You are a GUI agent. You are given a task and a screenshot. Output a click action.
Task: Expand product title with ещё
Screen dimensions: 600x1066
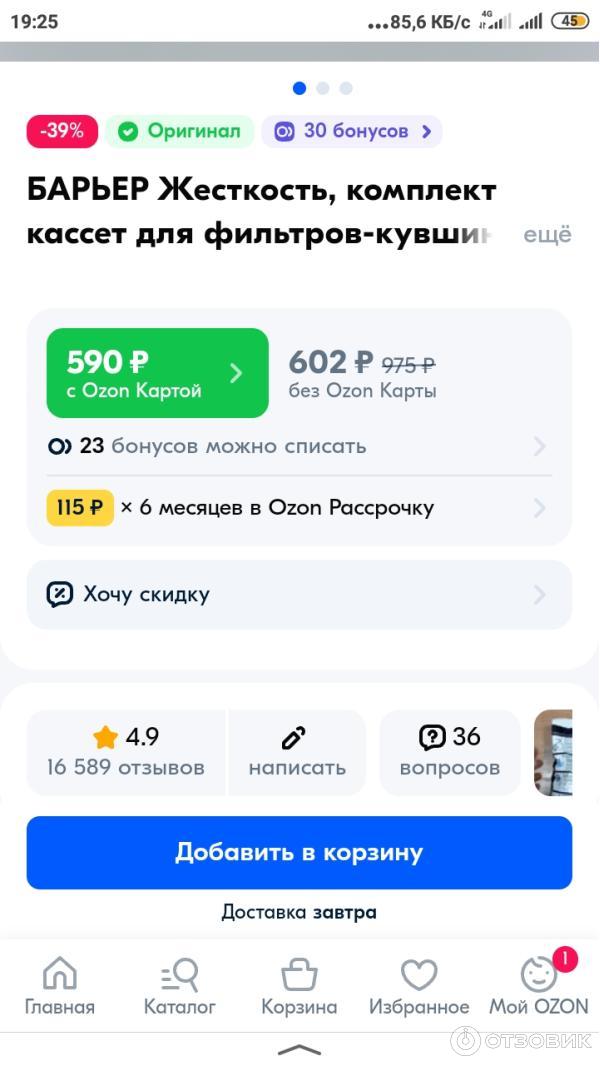[547, 235]
